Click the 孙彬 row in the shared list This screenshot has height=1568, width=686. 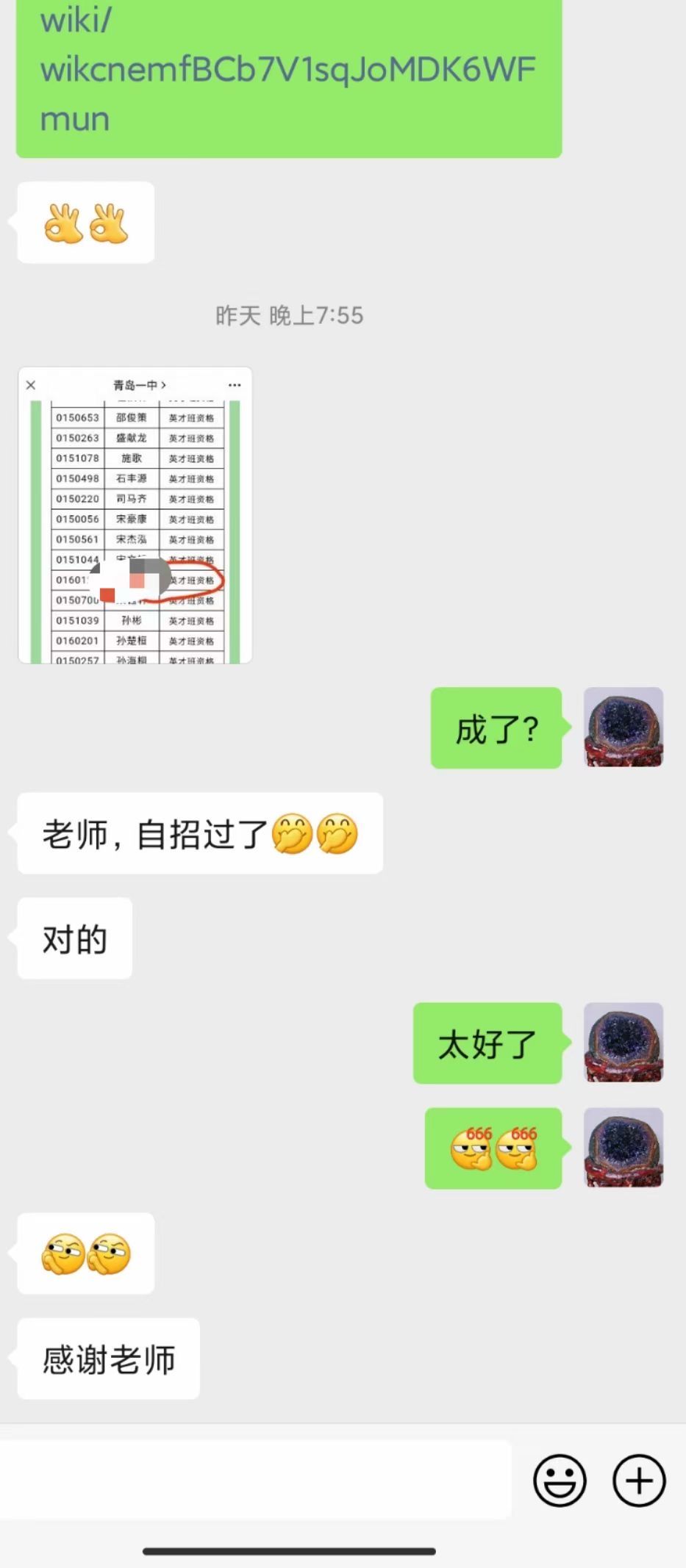(x=132, y=620)
